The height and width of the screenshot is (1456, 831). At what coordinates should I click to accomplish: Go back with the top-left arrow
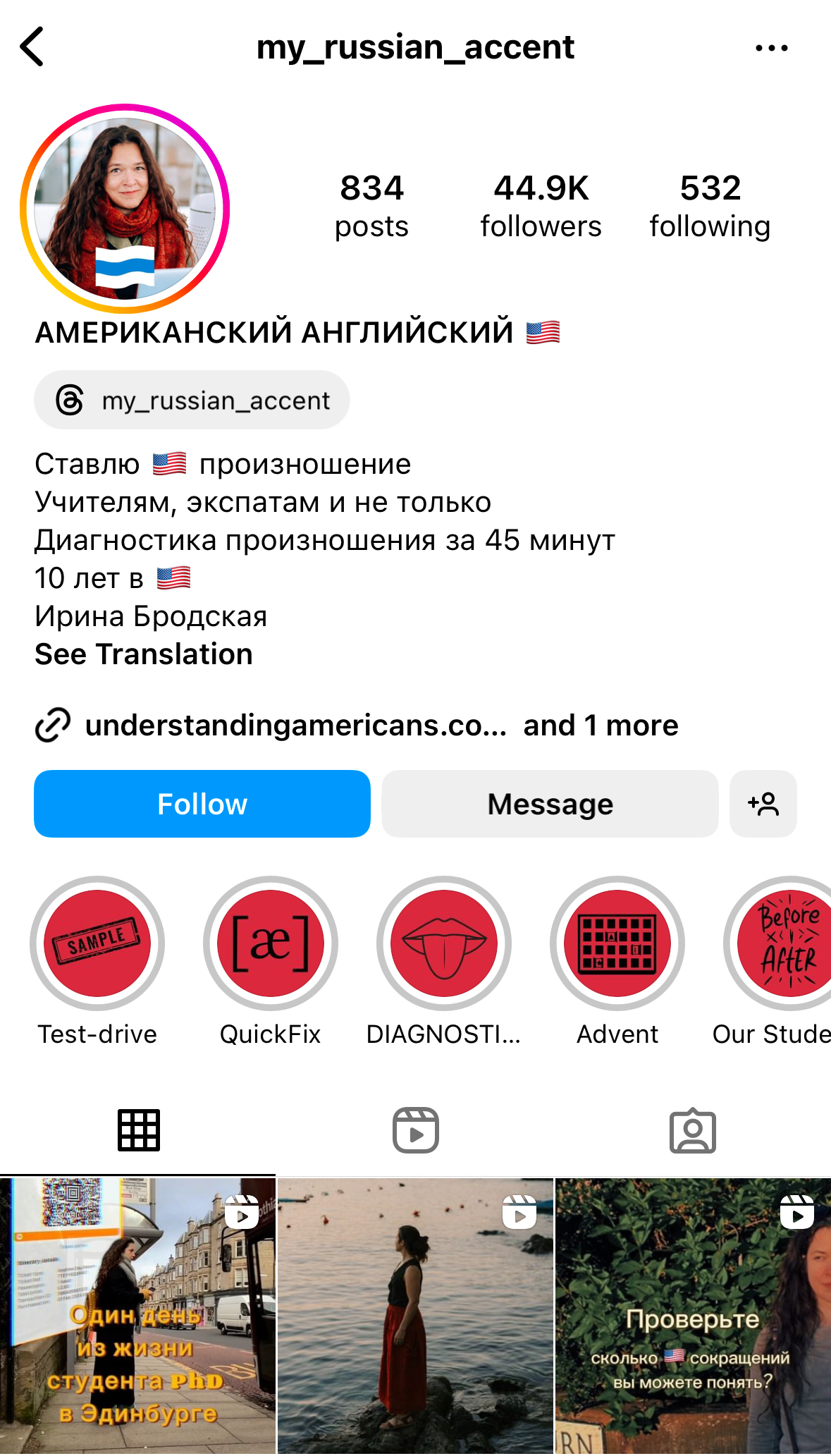[32, 47]
